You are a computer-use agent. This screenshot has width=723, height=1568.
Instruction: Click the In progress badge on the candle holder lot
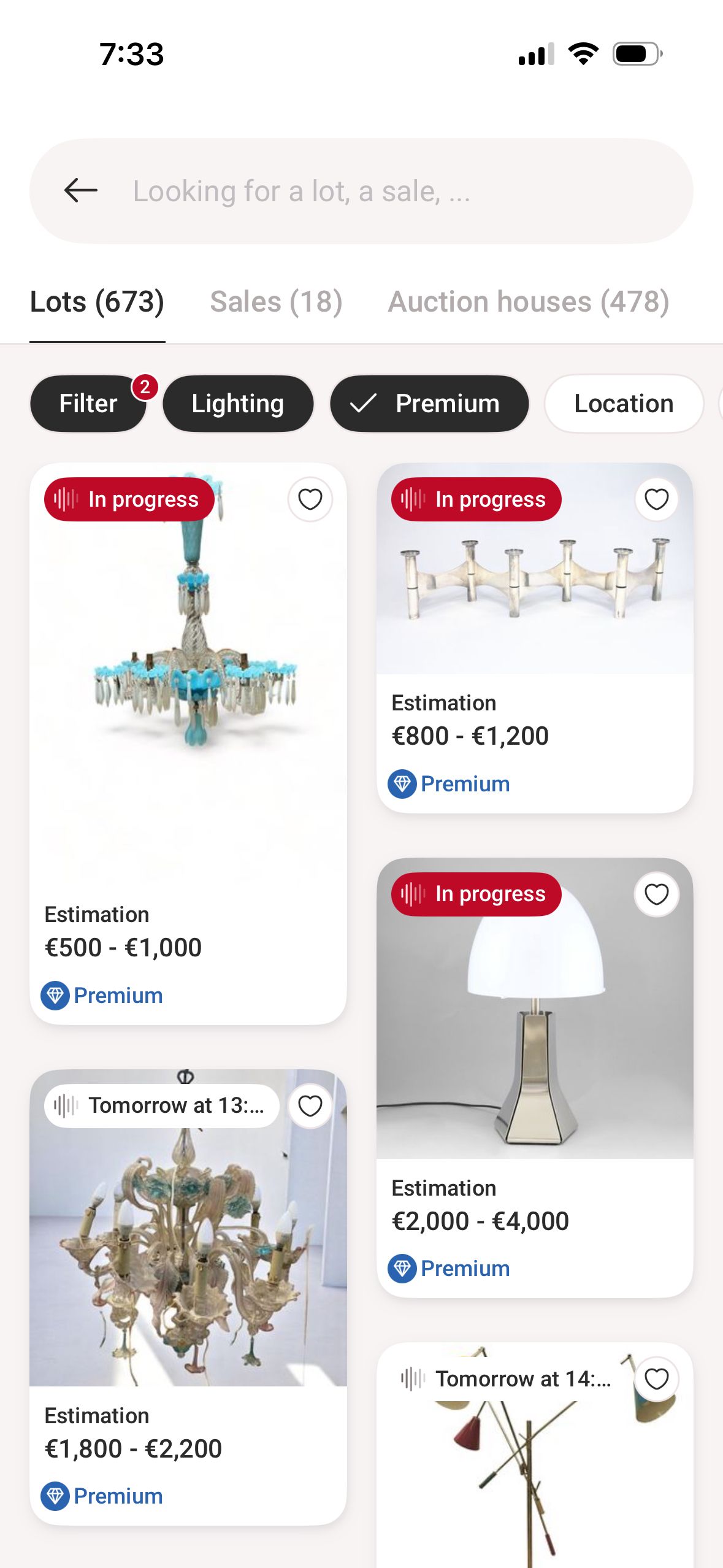(x=475, y=499)
